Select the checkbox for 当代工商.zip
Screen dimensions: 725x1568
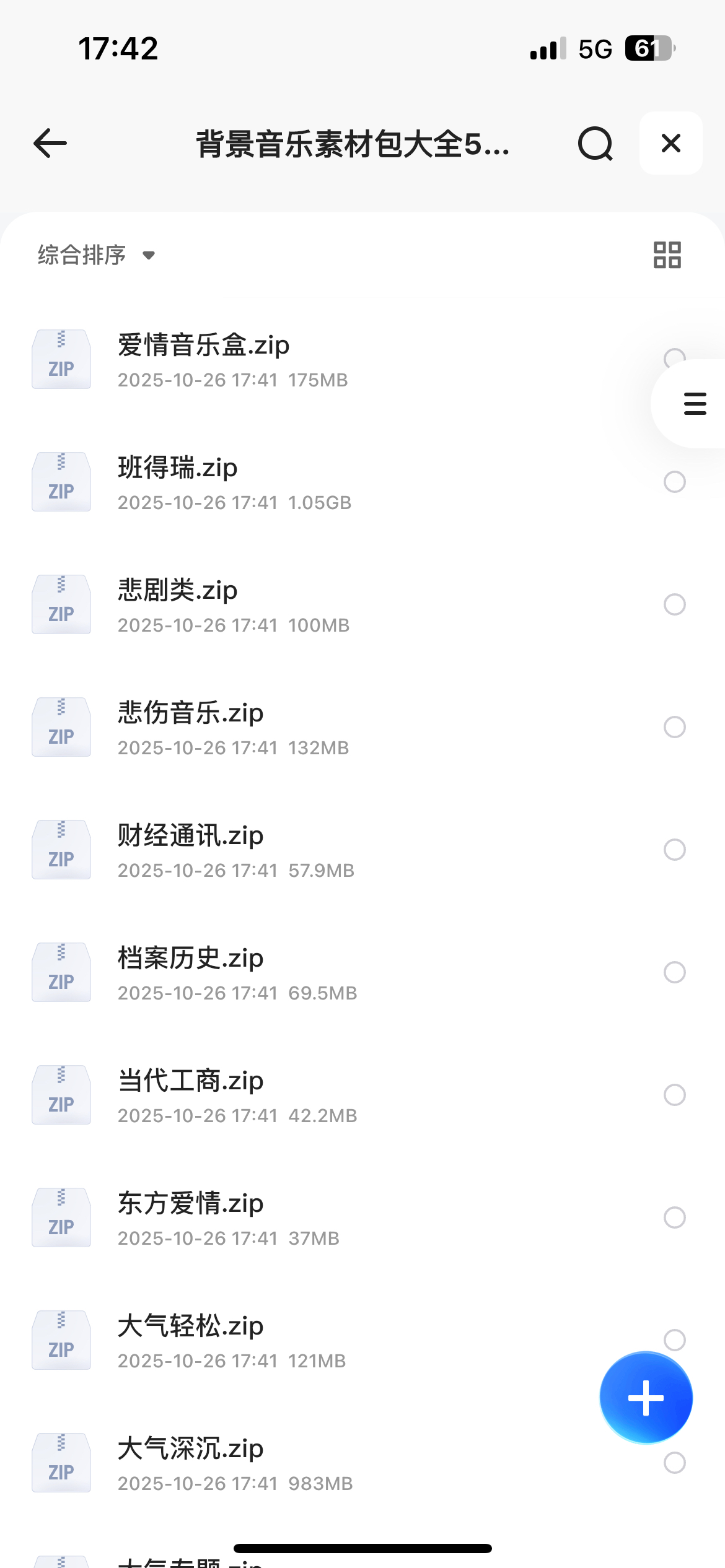point(674,1095)
